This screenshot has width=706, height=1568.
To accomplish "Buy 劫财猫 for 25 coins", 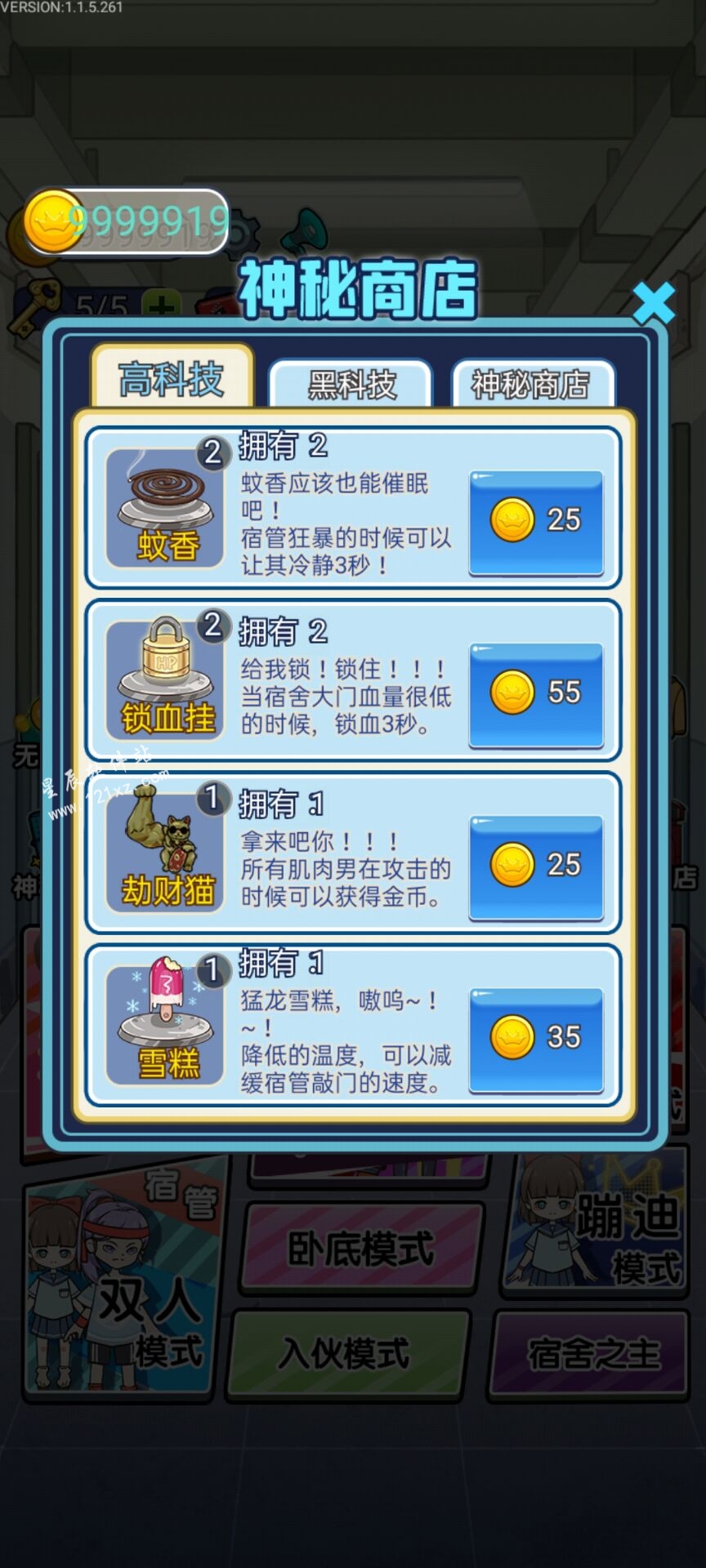I will tap(536, 866).
